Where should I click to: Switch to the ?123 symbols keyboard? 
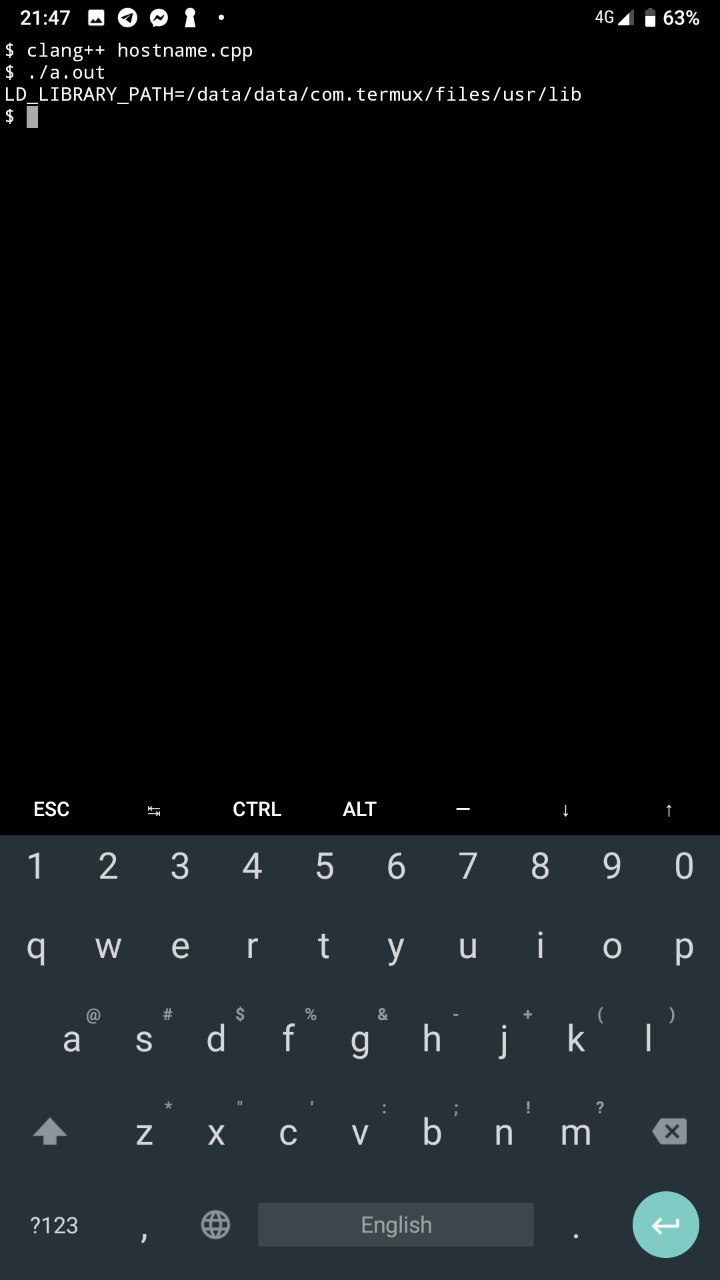point(54,1225)
